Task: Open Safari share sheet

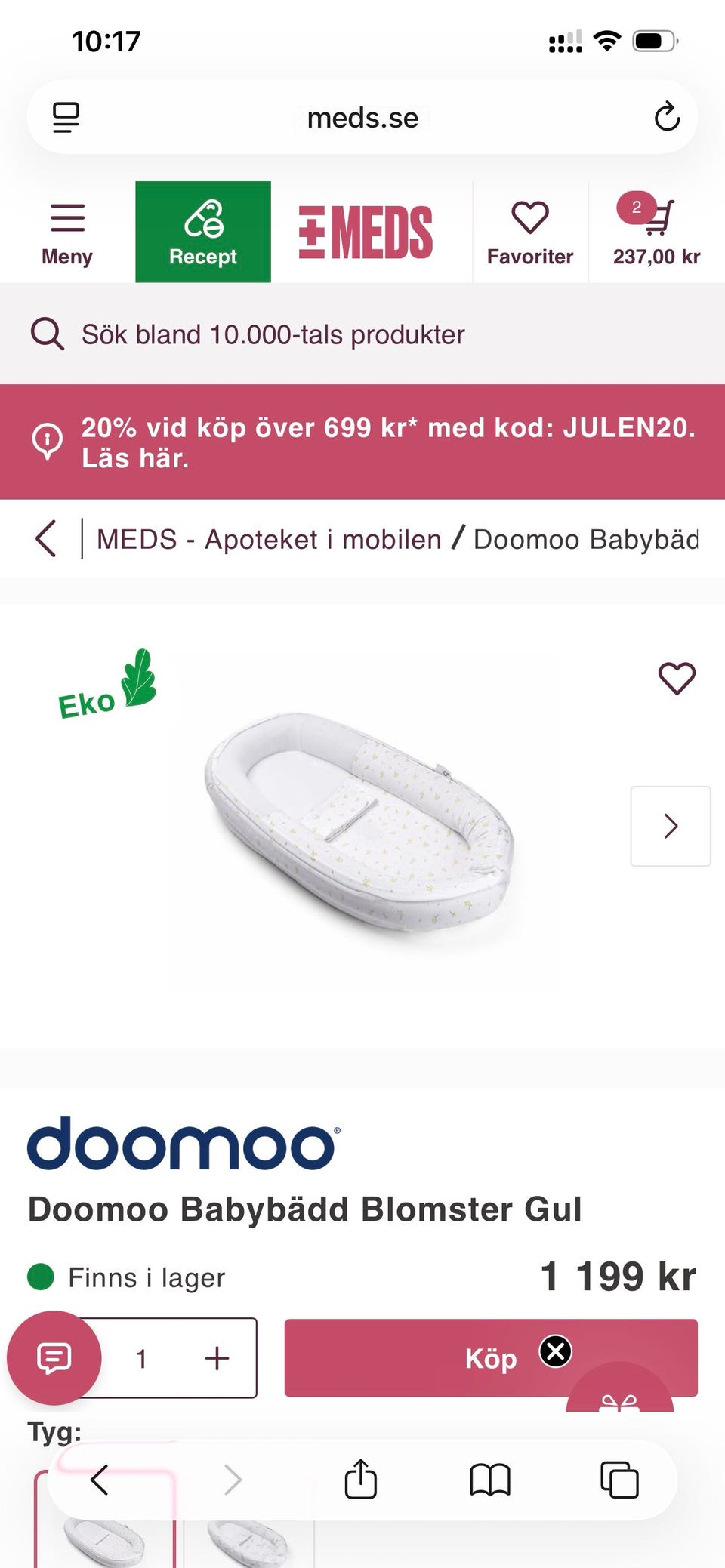Action: tap(360, 1479)
